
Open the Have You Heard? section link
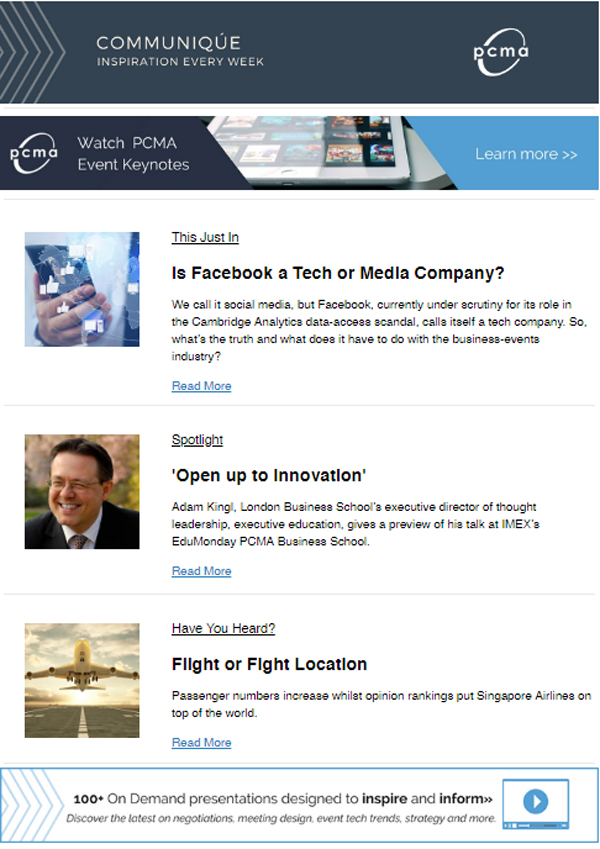[x=223, y=629]
